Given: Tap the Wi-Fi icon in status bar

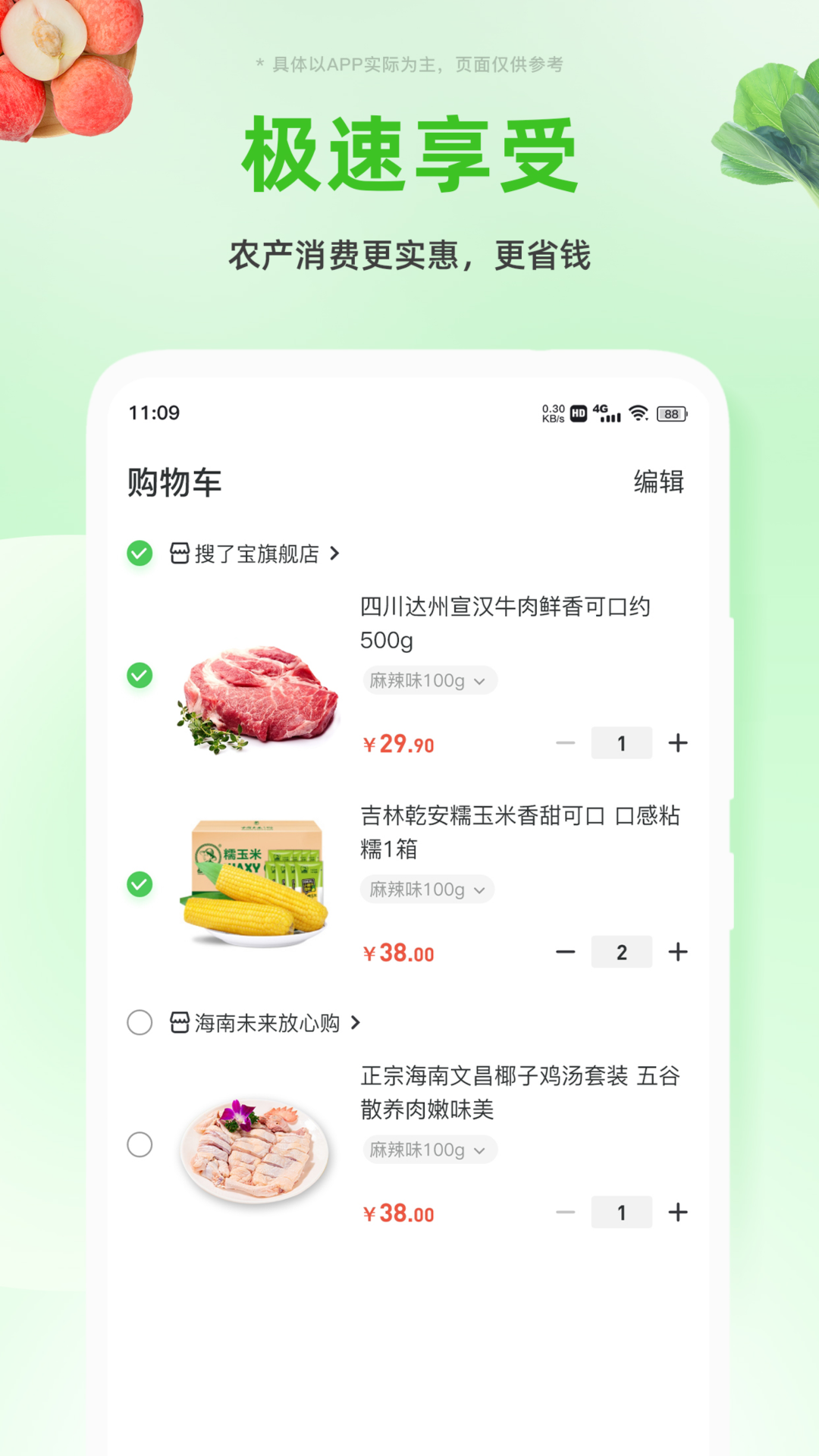Looking at the screenshot, I should coord(637,414).
